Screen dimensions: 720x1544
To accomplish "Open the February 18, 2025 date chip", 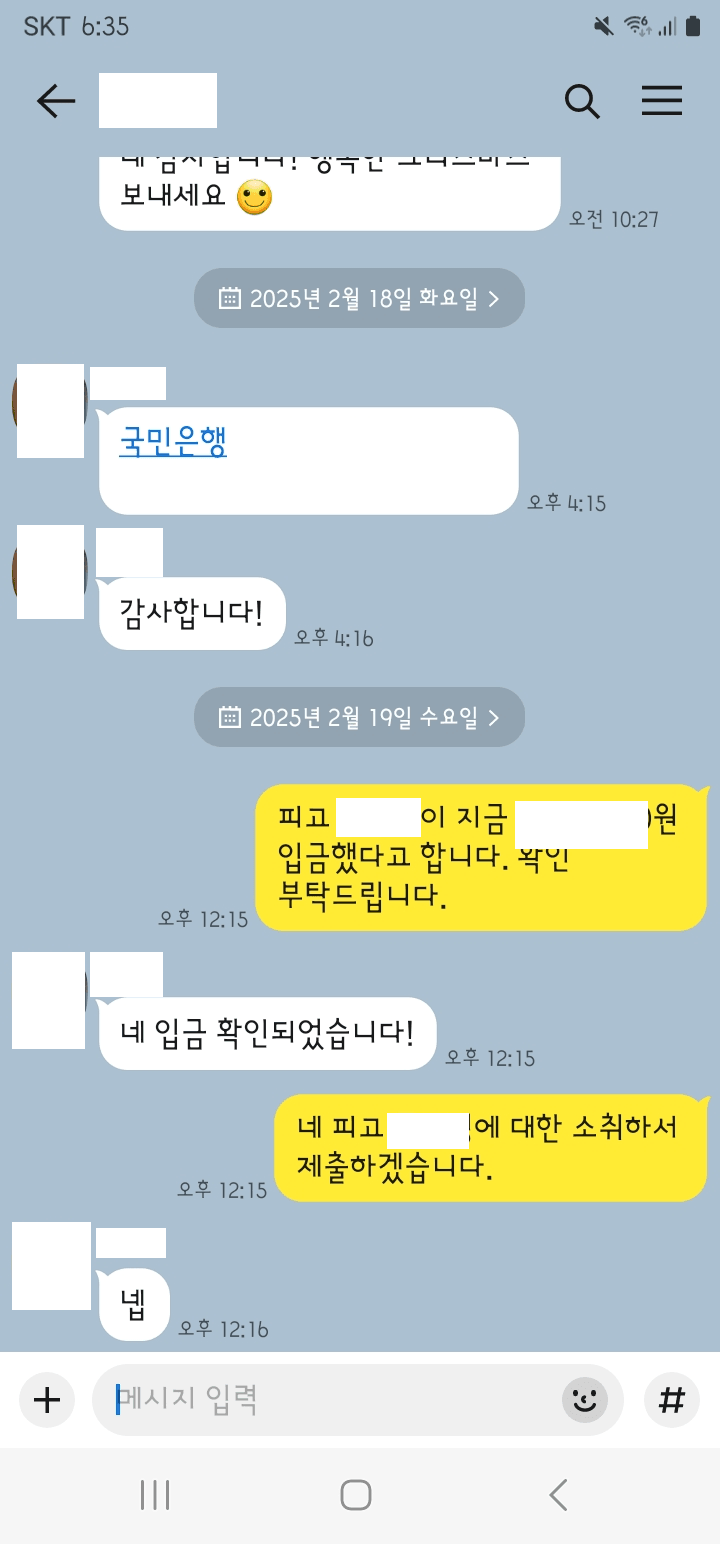I will point(359,298).
